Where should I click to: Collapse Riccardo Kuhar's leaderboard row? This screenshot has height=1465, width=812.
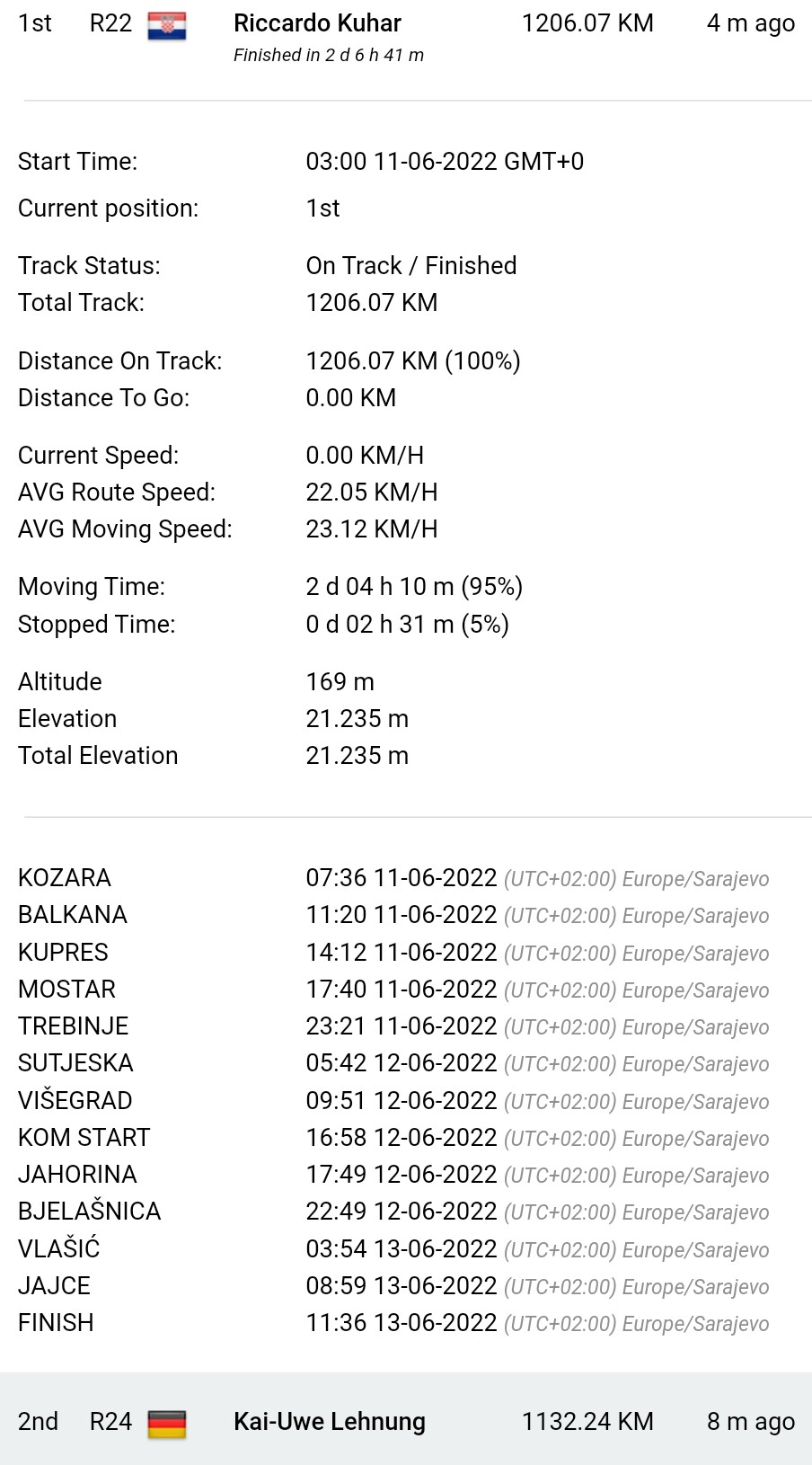(406, 38)
